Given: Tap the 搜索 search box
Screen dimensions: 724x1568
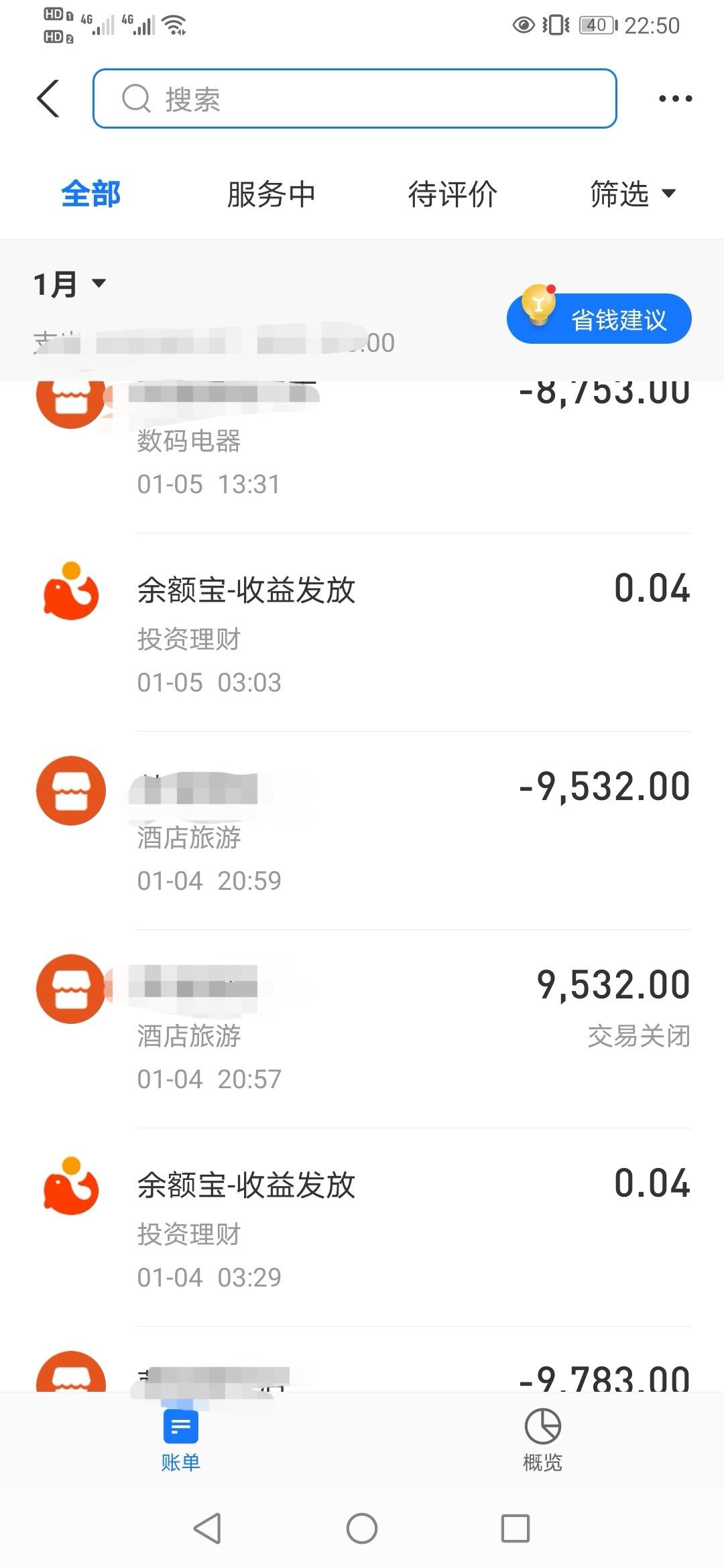Looking at the screenshot, I should 355,99.
